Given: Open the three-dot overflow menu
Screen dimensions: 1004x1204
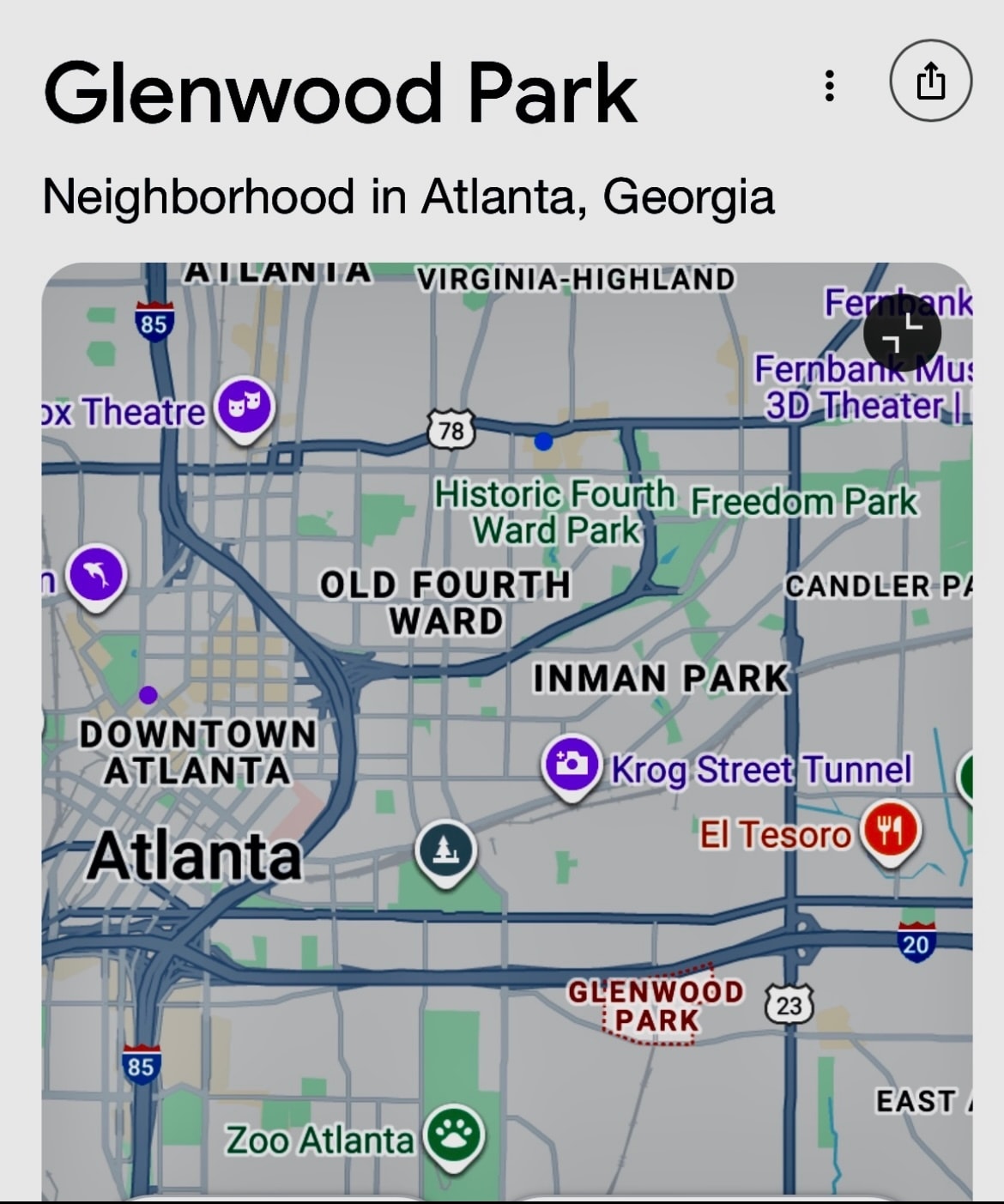Looking at the screenshot, I should (x=829, y=86).
